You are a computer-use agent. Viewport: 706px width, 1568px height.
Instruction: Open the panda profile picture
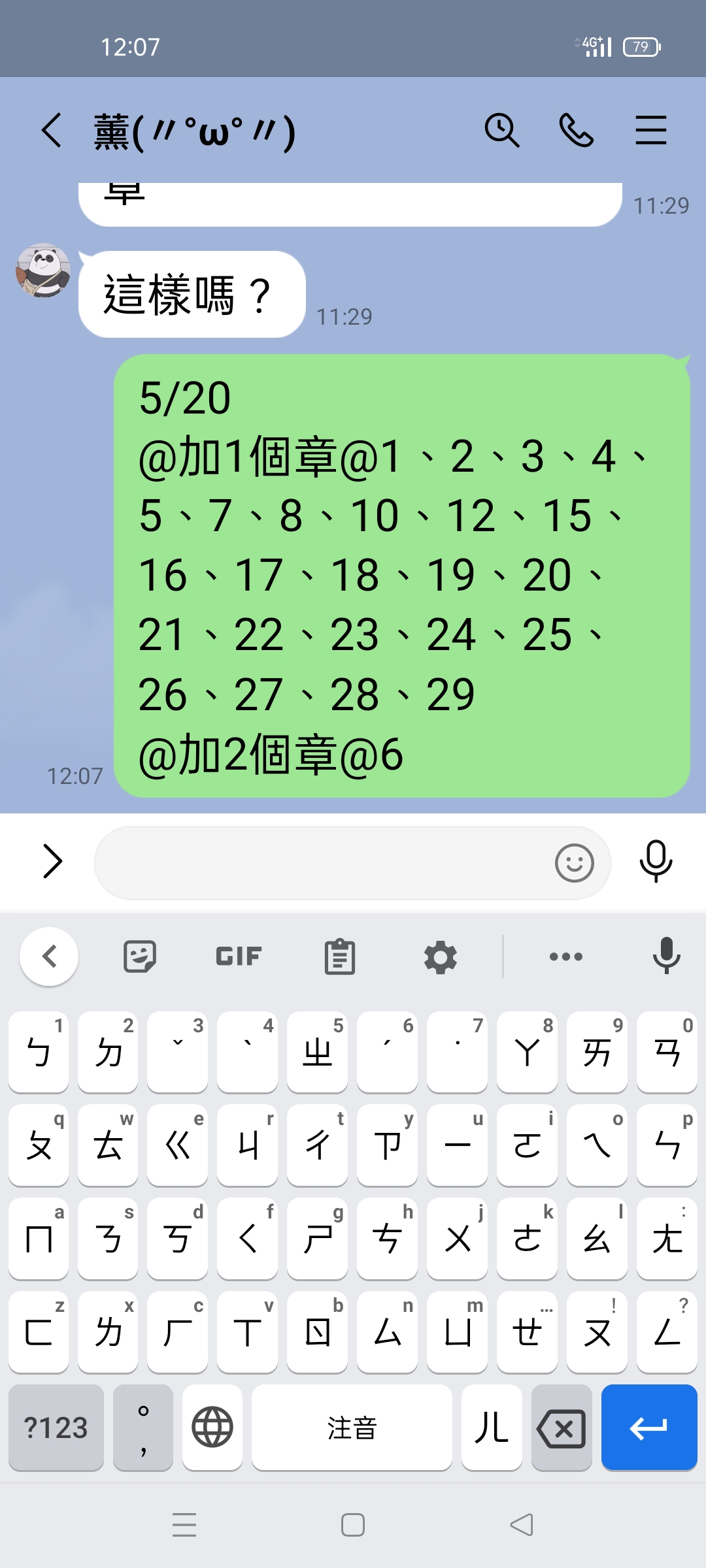tap(43, 270)
